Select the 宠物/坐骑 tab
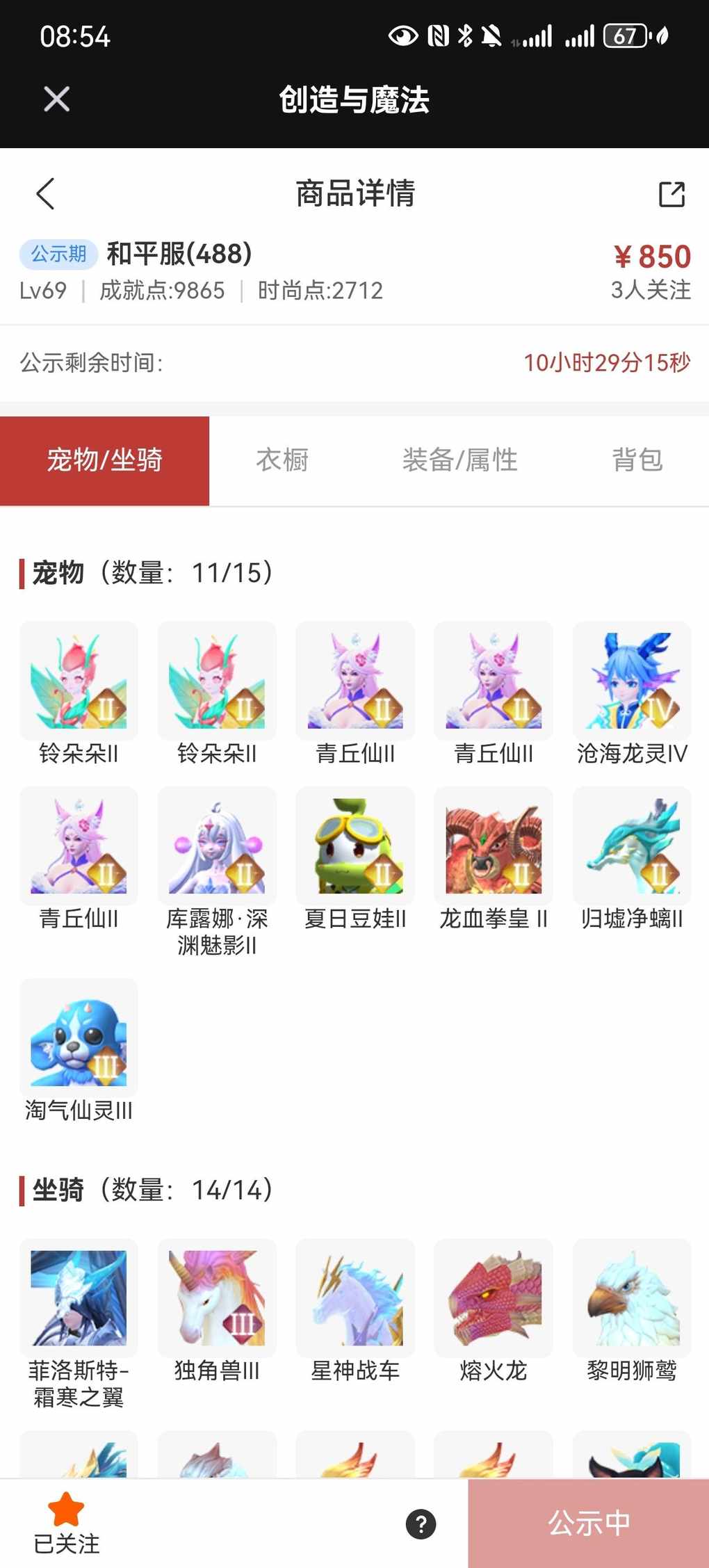 [104, 460]
